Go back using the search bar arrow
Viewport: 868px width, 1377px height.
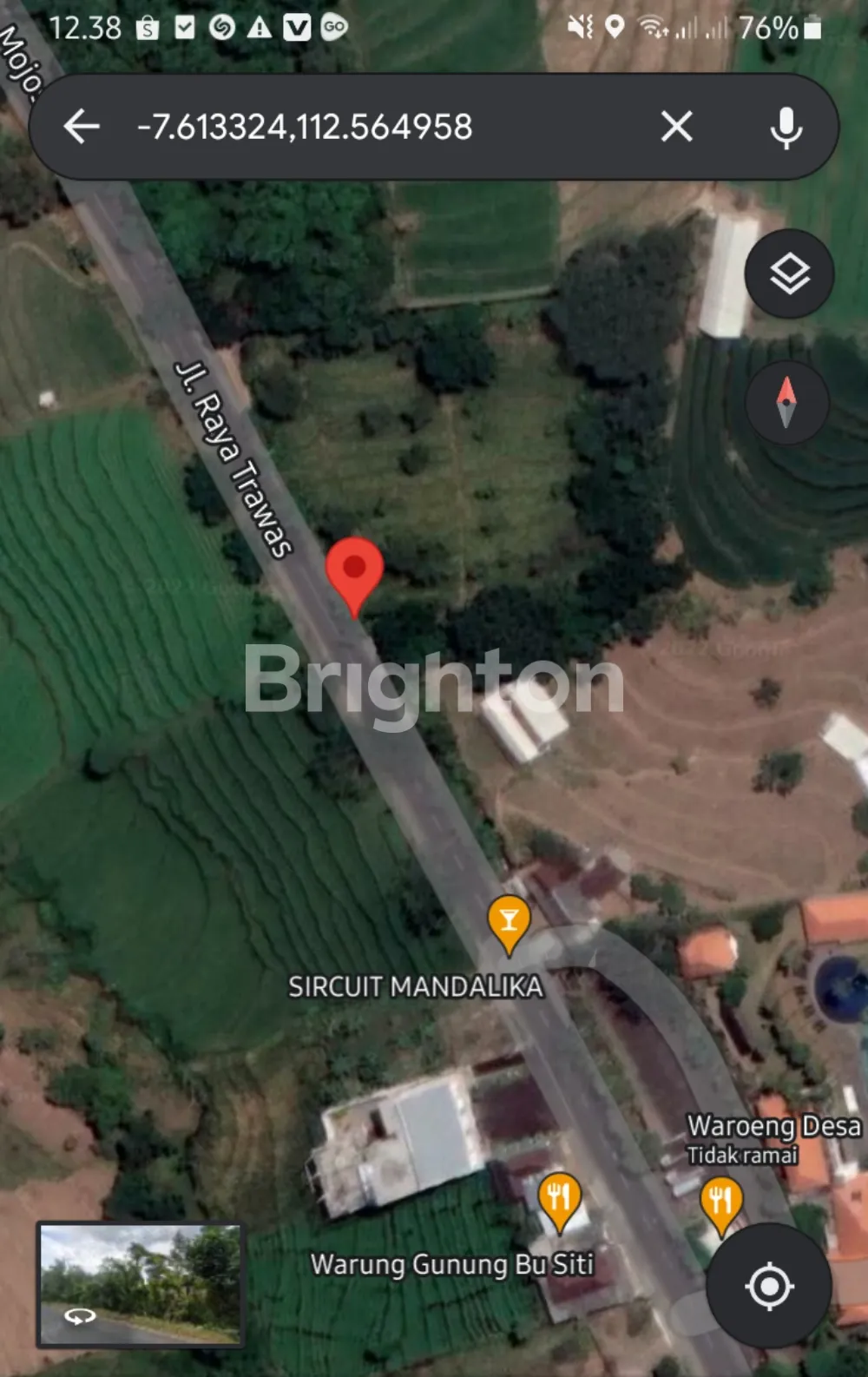82,127
